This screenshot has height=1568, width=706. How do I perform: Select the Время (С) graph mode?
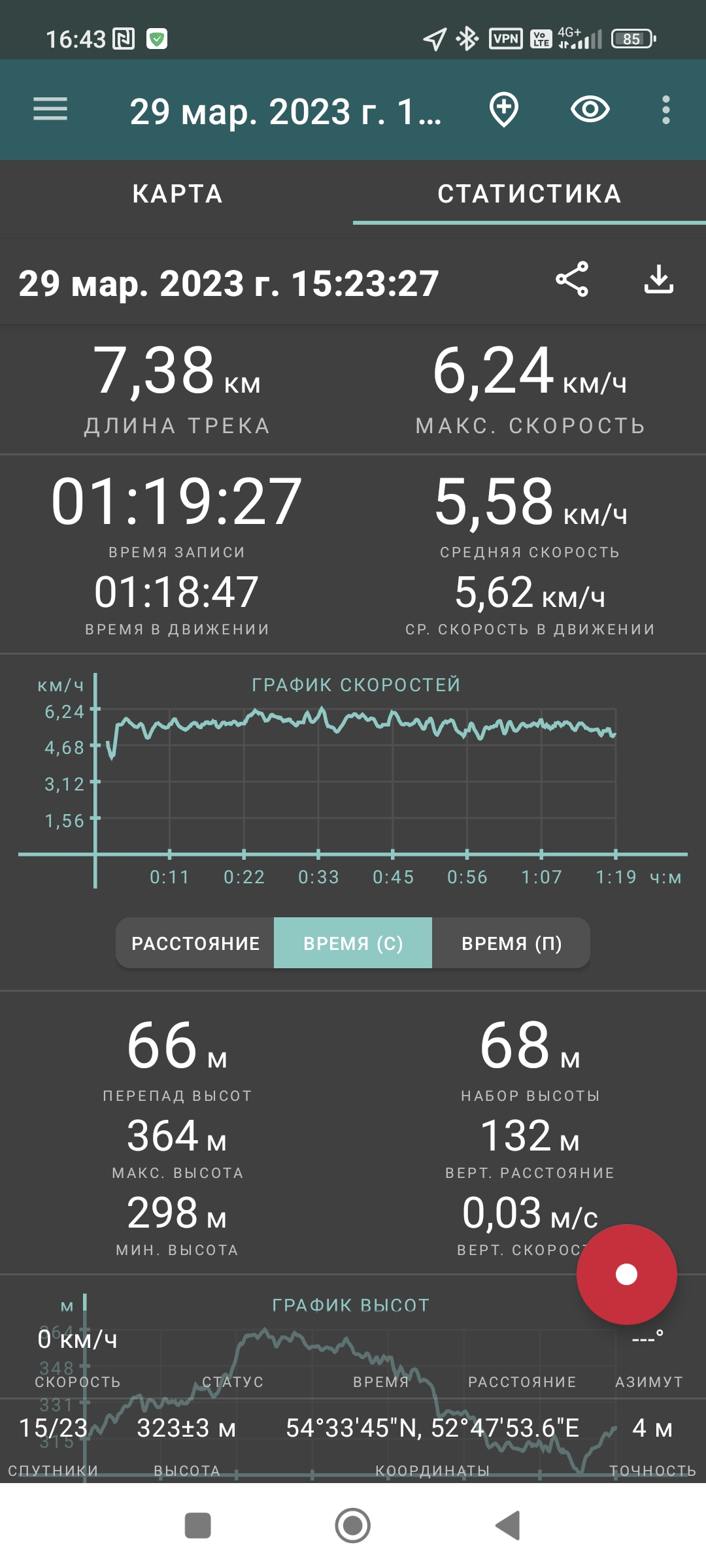[x=353, y=943]
